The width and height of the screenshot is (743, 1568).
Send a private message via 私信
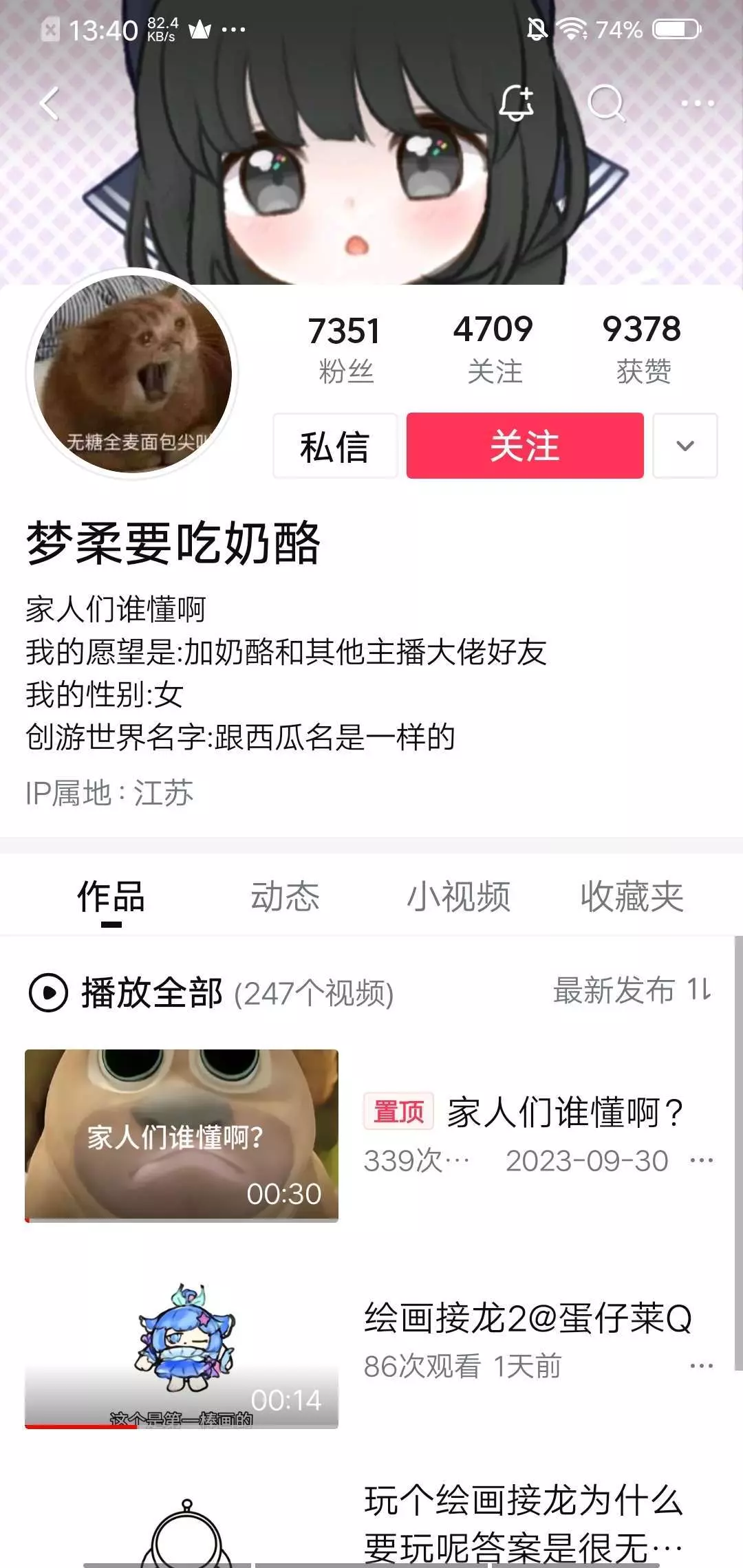(x=335, y=446)
